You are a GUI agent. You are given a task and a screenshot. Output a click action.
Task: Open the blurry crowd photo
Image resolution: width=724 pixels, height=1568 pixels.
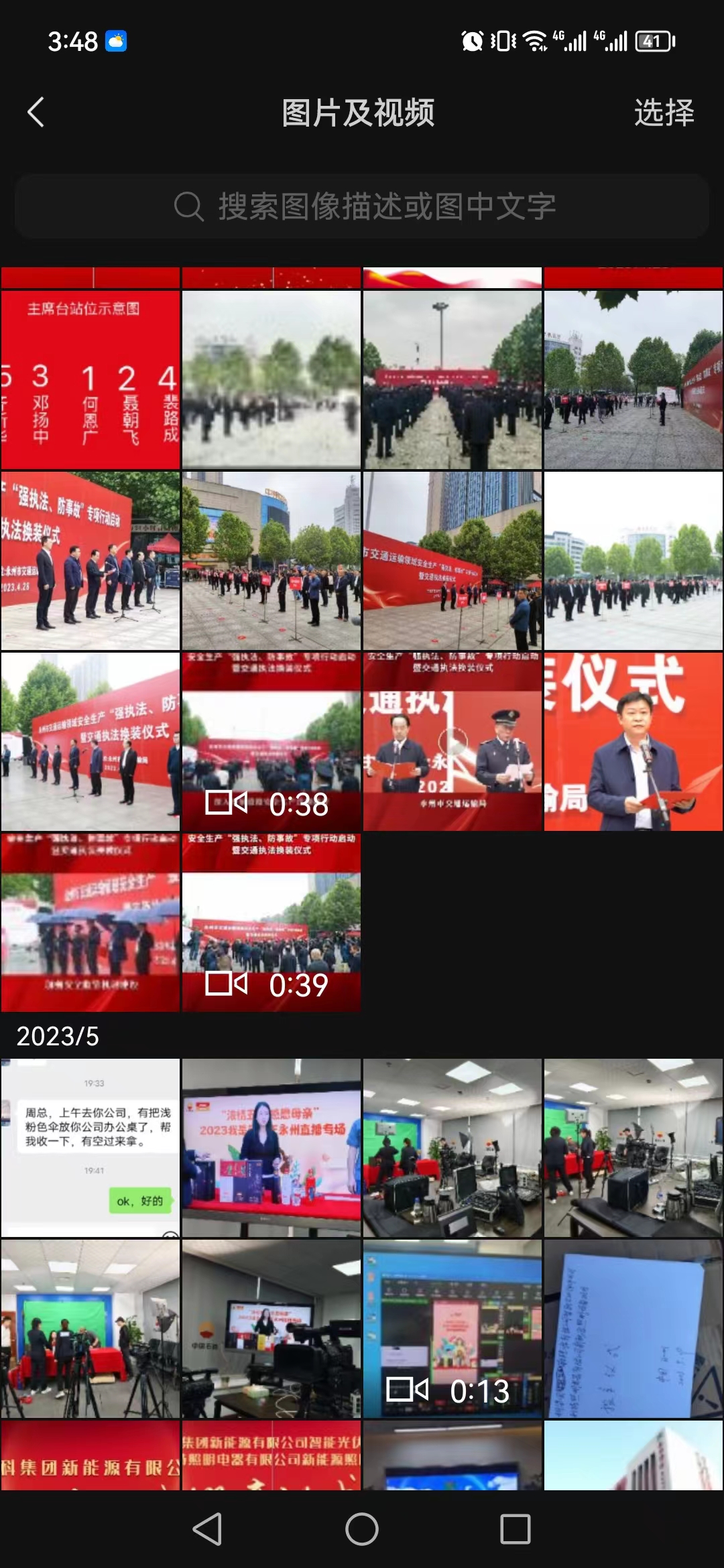271,379
